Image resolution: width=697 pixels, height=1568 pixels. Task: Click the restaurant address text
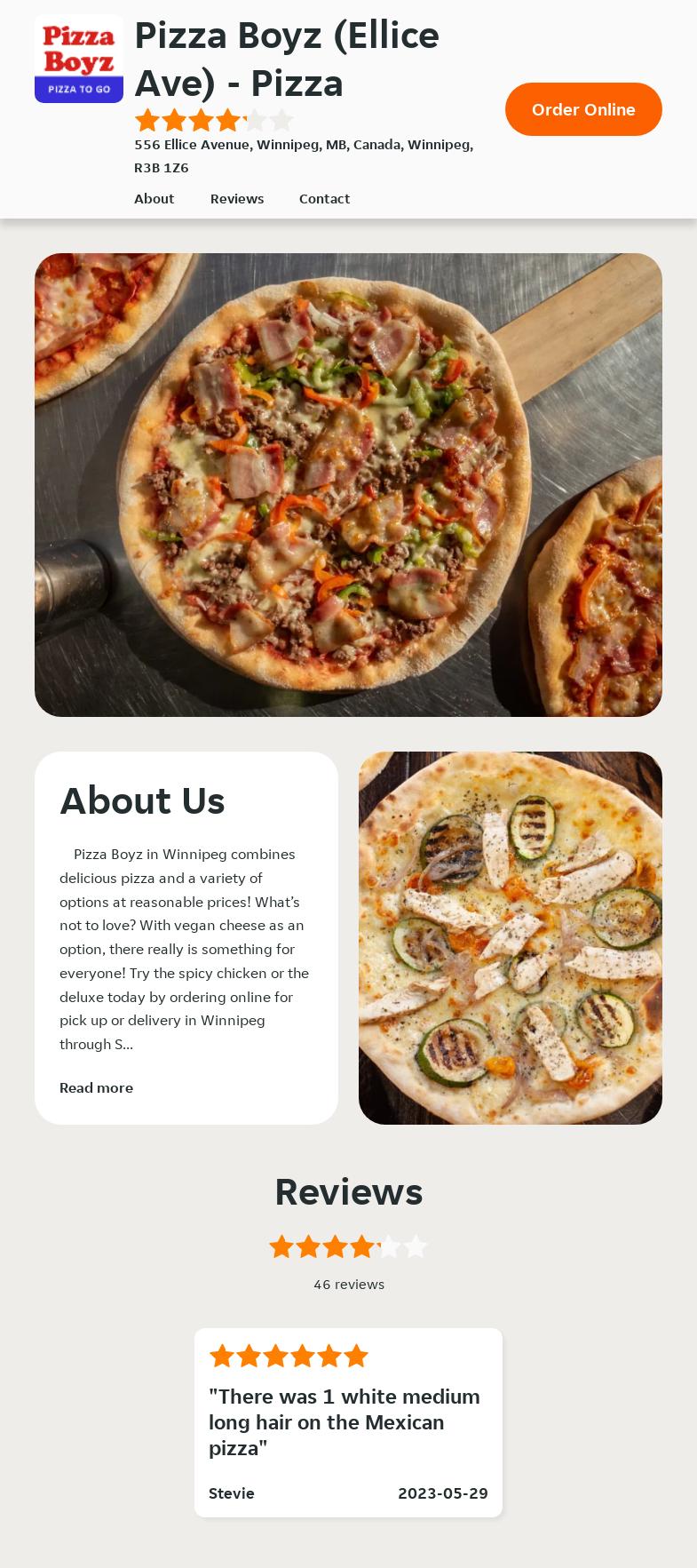point(304,155)
